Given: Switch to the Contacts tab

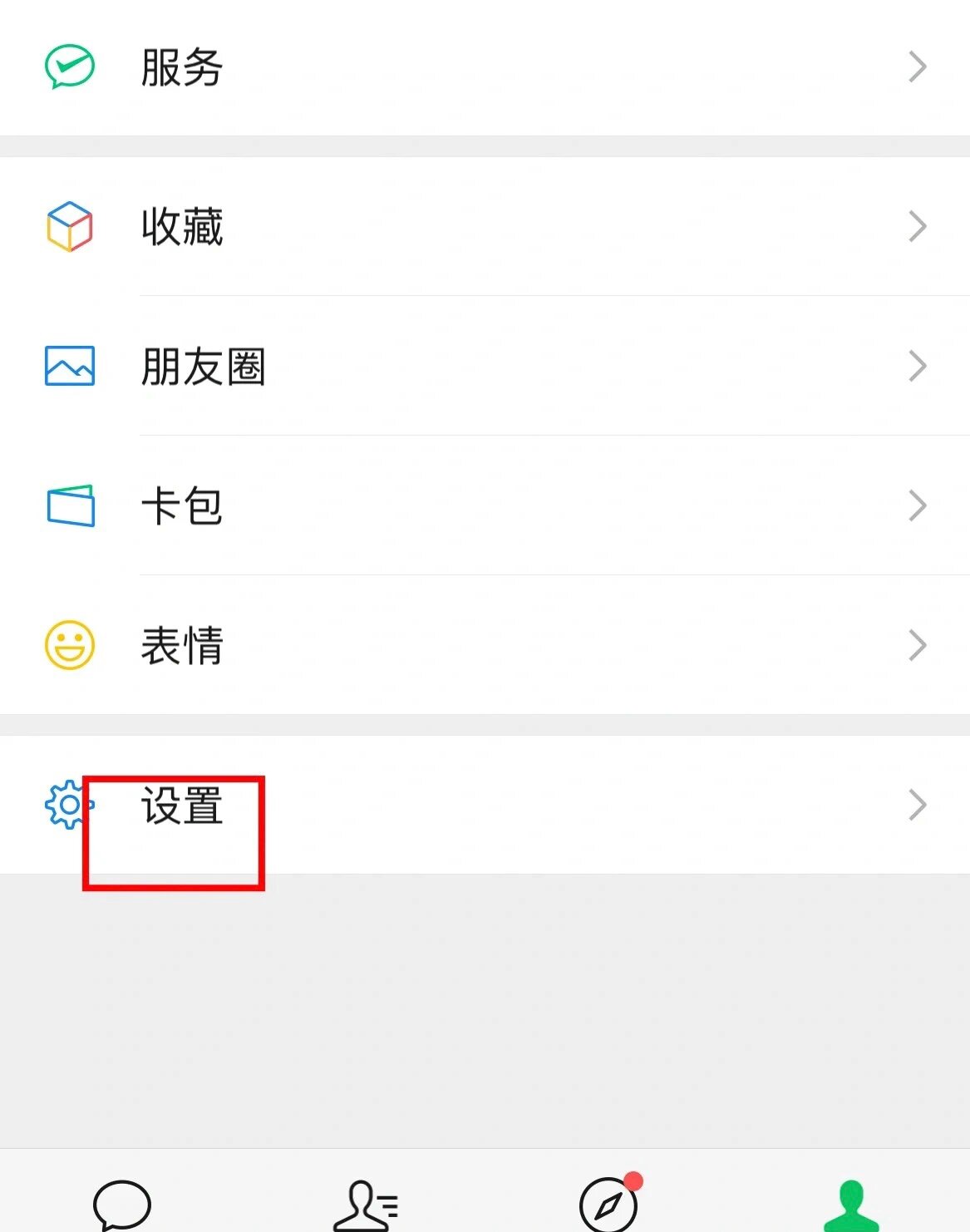Looking at the screenshot, I should (364, 1204).
